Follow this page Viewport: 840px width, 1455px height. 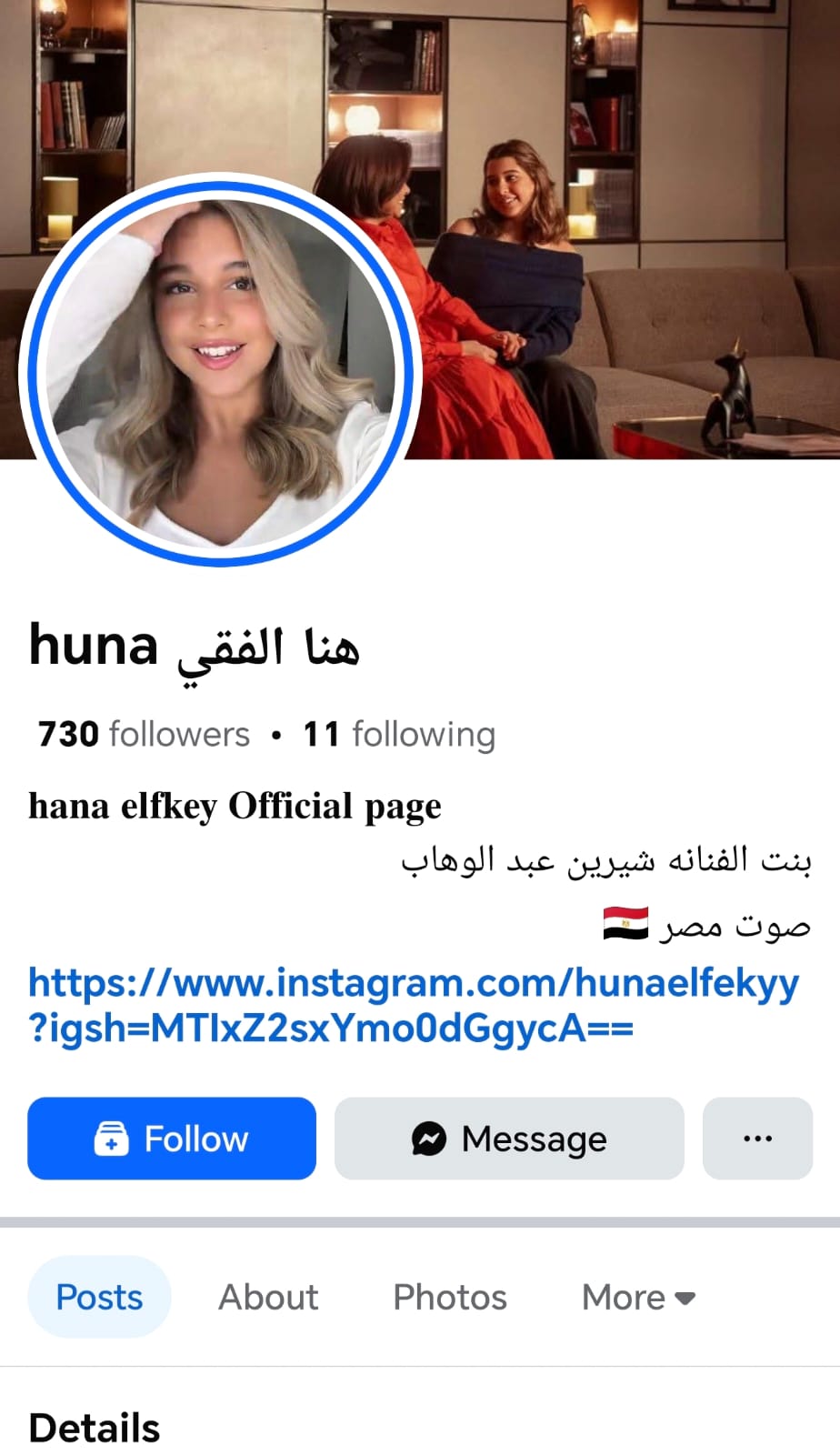[172, 1139]
